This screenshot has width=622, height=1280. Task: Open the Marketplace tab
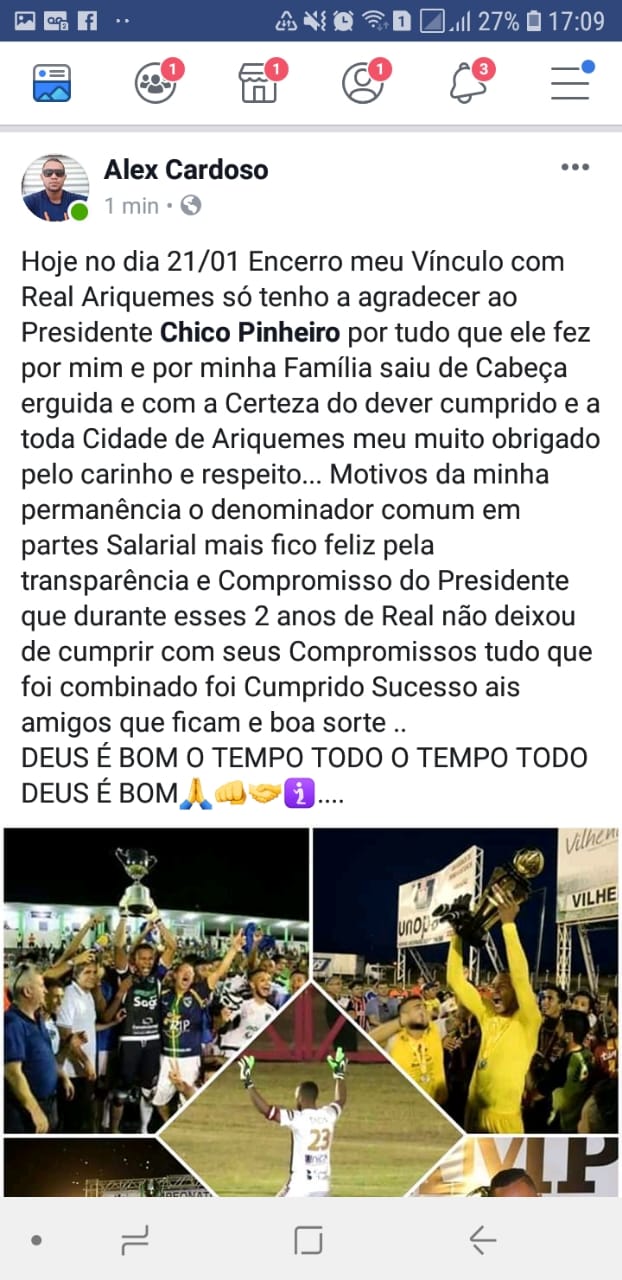pyautogui.click(x=258, y=83)
